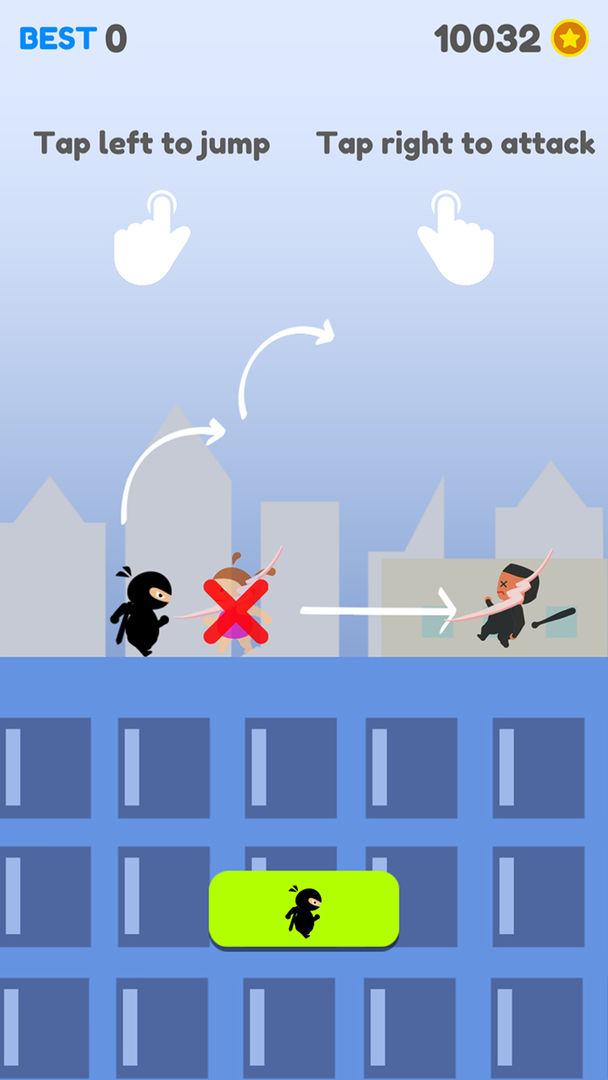Tap the green ninja character button
This screenshot has width=608, height=1080.
[304, 908]
